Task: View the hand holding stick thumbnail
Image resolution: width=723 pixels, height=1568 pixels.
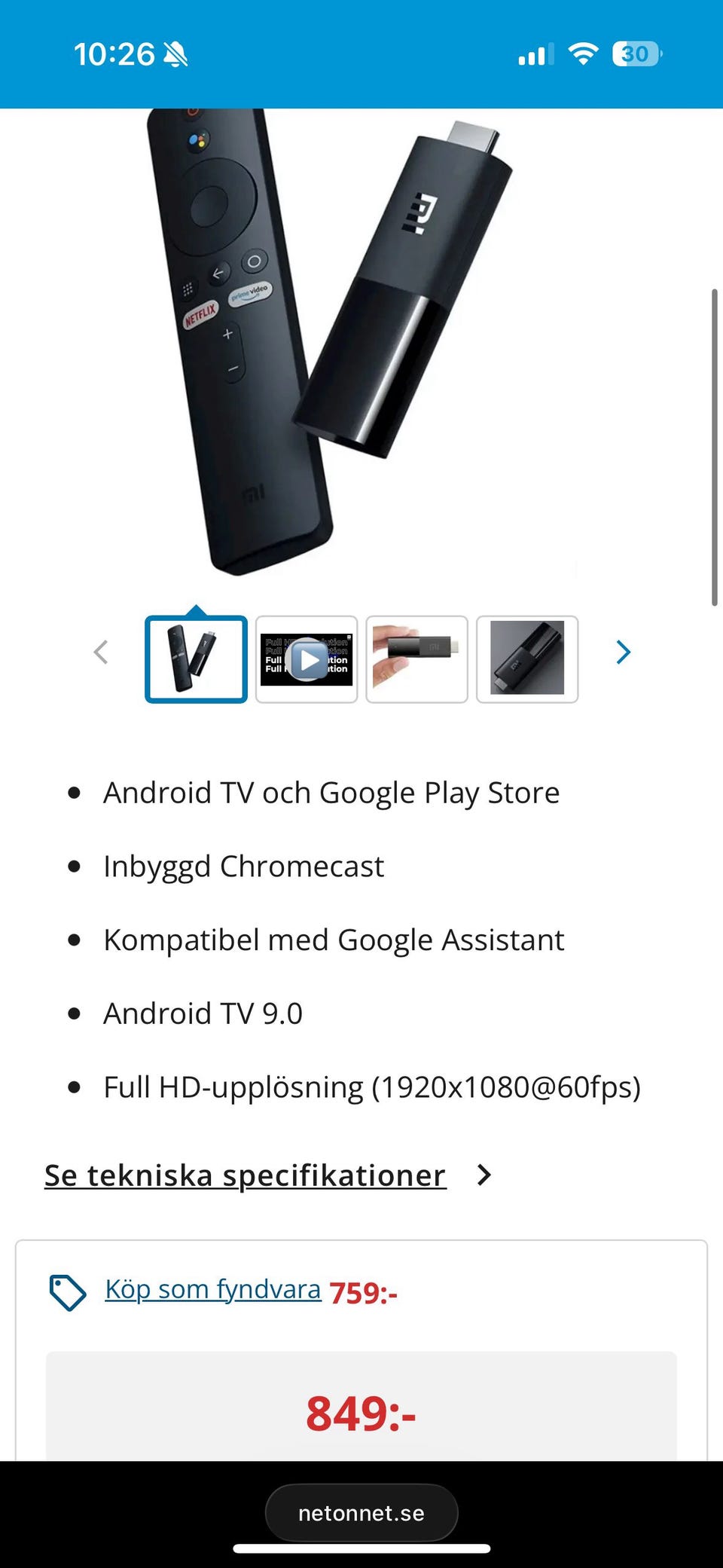Action: point(416,659)
